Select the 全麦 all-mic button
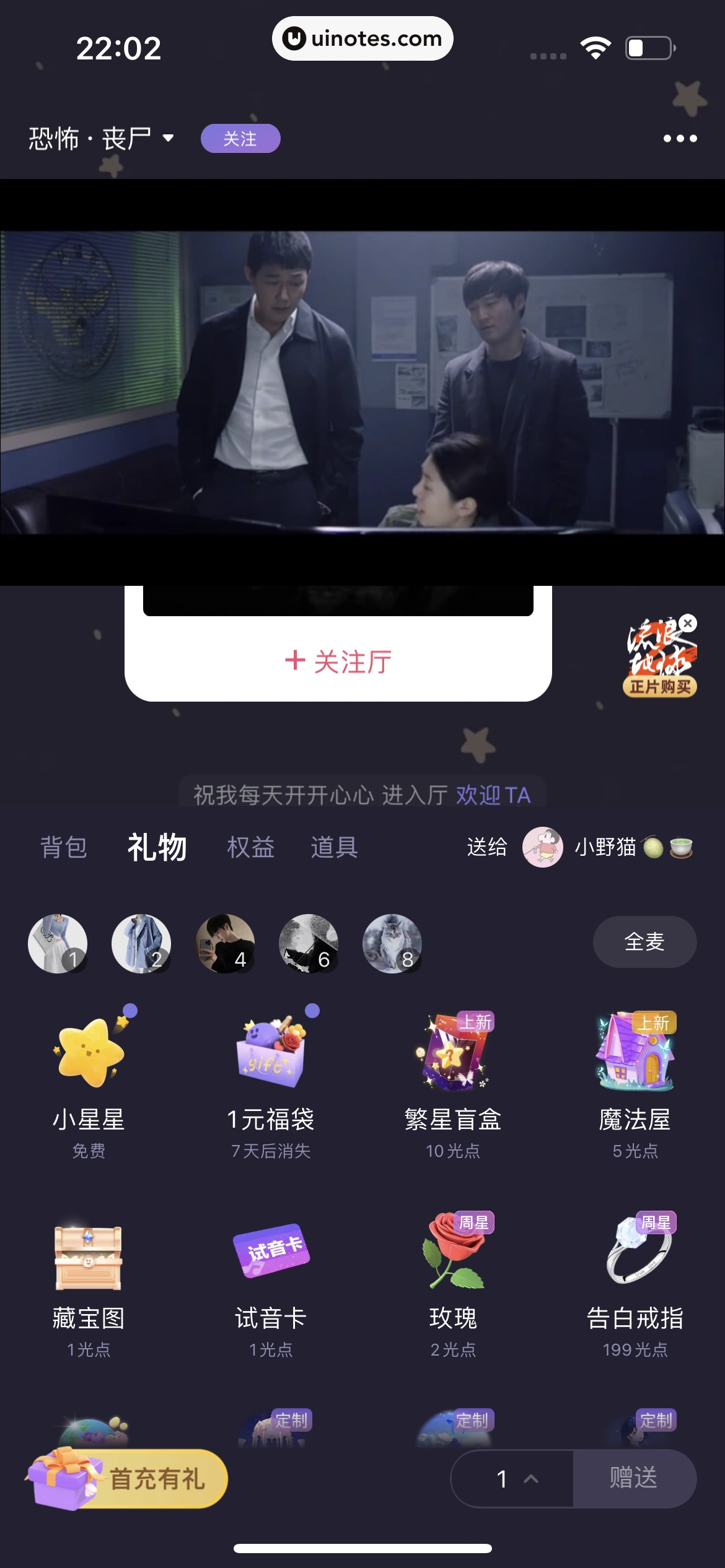This screenshot has width=725, height=1568. click(644, 942)
